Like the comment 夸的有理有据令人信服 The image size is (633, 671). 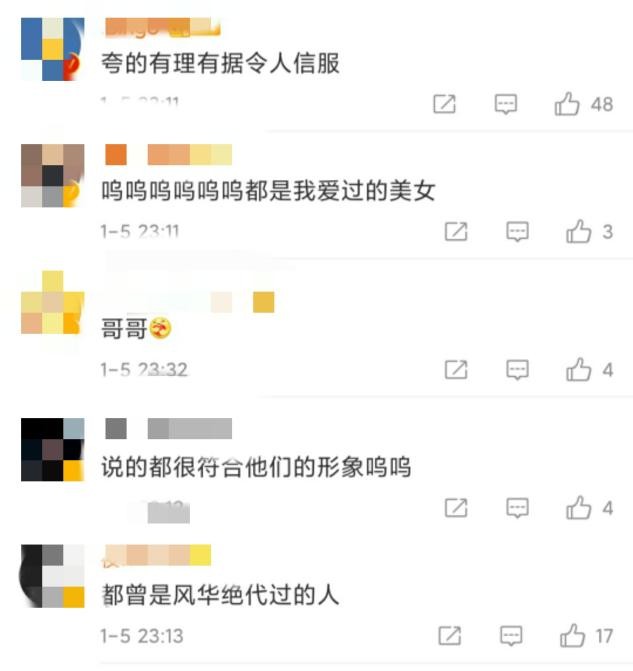pyautogui.click(x=568, y=104)
